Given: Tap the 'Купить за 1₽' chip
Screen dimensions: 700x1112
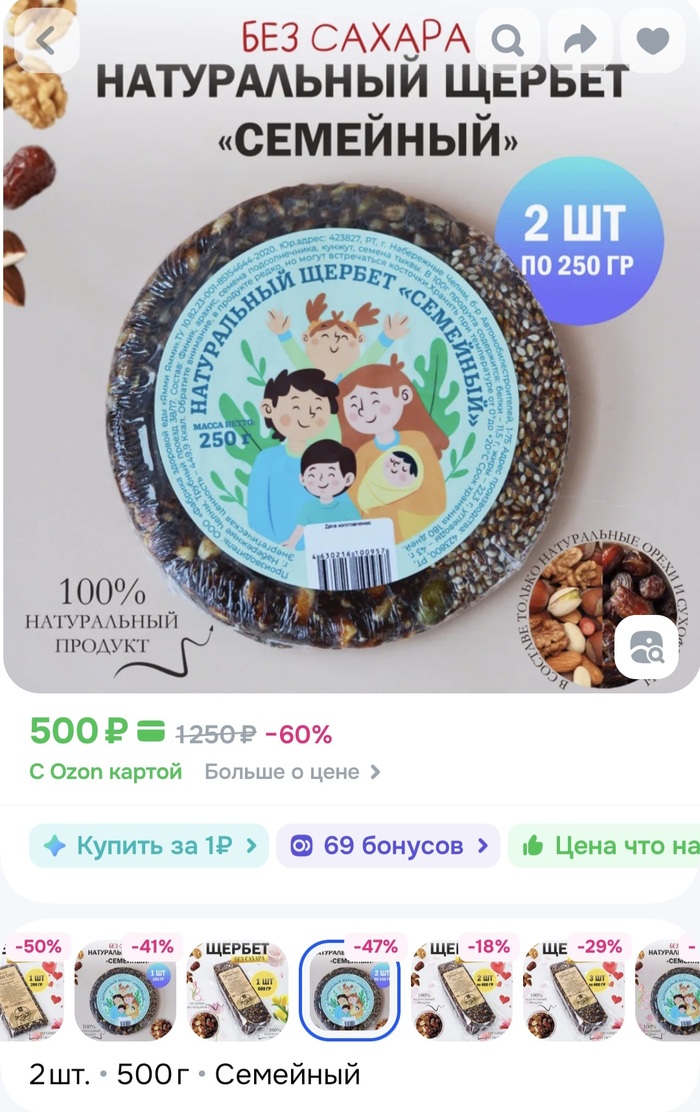Looking at the screenshot, I should click(149, 846).
